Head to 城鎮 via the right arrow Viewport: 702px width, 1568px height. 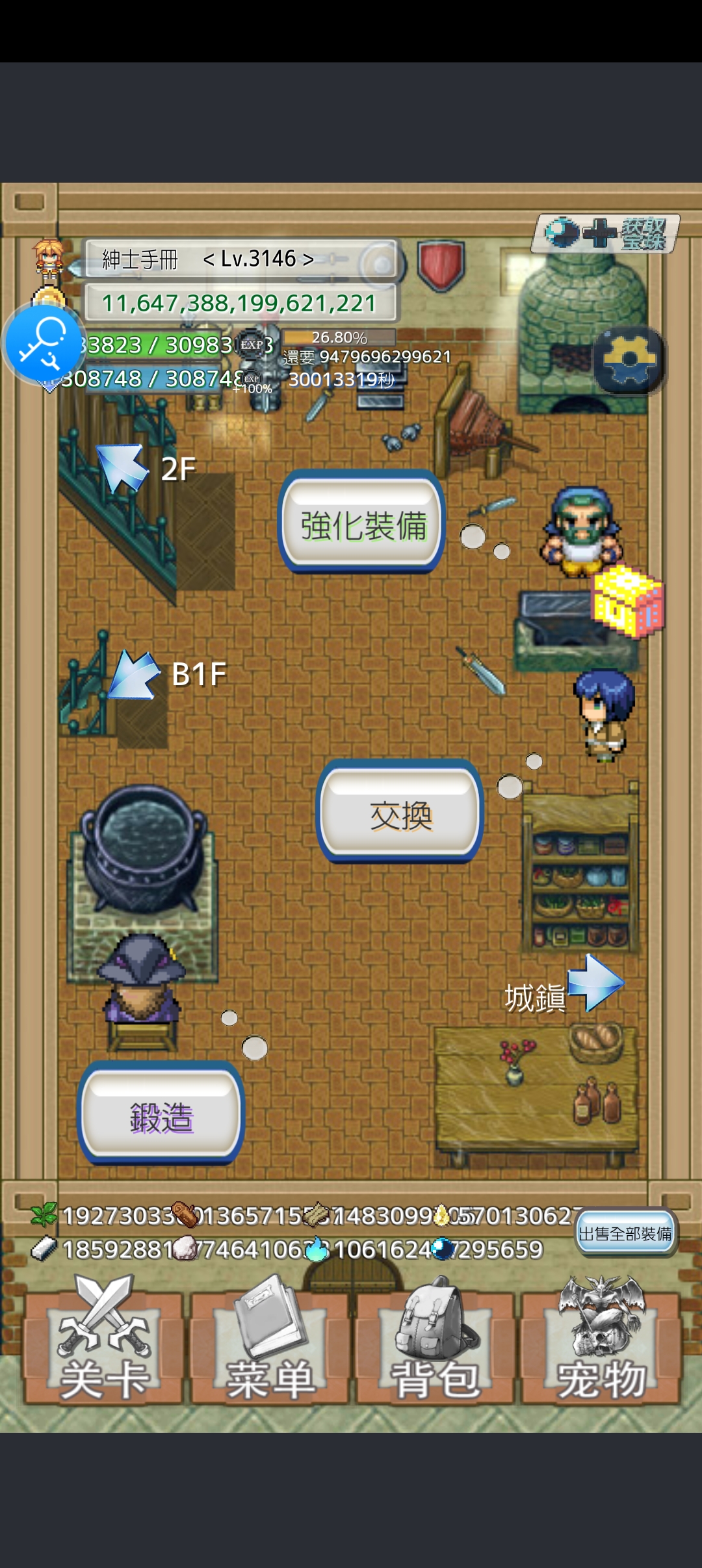[595, 983]
